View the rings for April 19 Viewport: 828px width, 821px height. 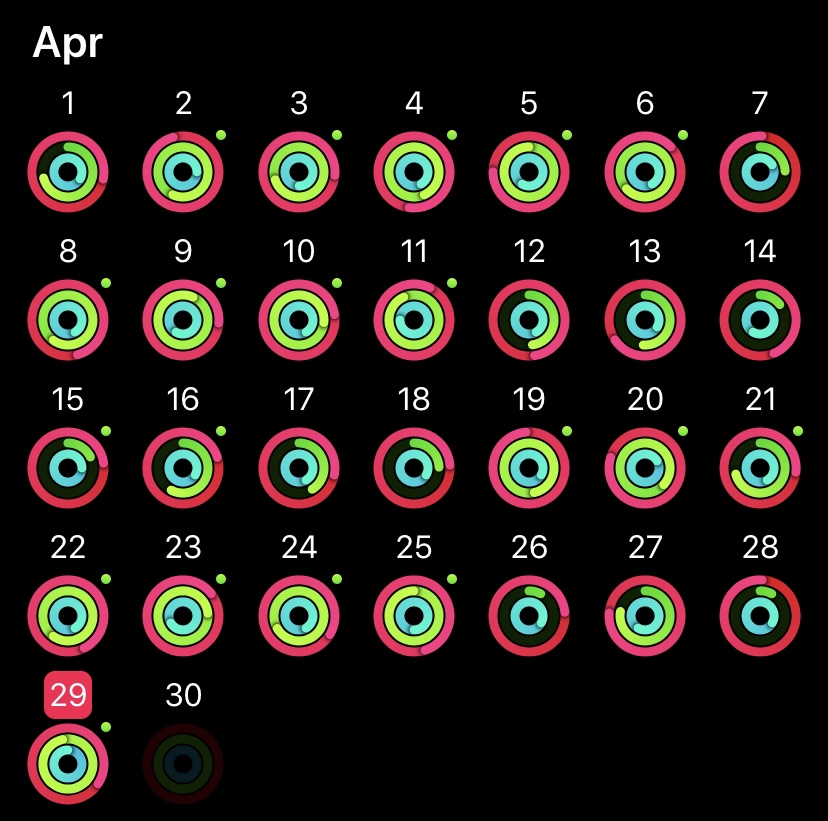(529, 468)
